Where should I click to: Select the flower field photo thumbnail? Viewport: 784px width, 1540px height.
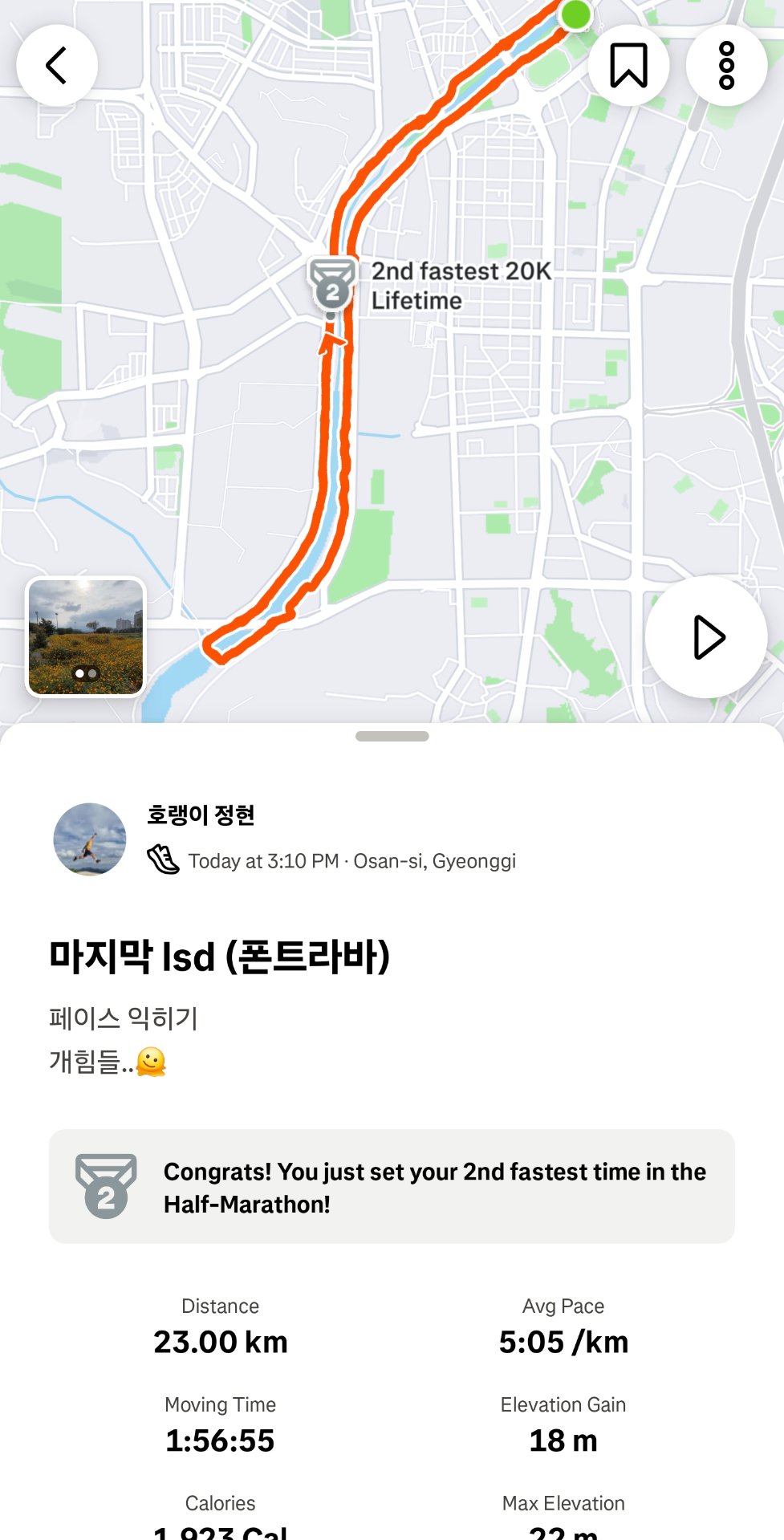pos(86,638)
